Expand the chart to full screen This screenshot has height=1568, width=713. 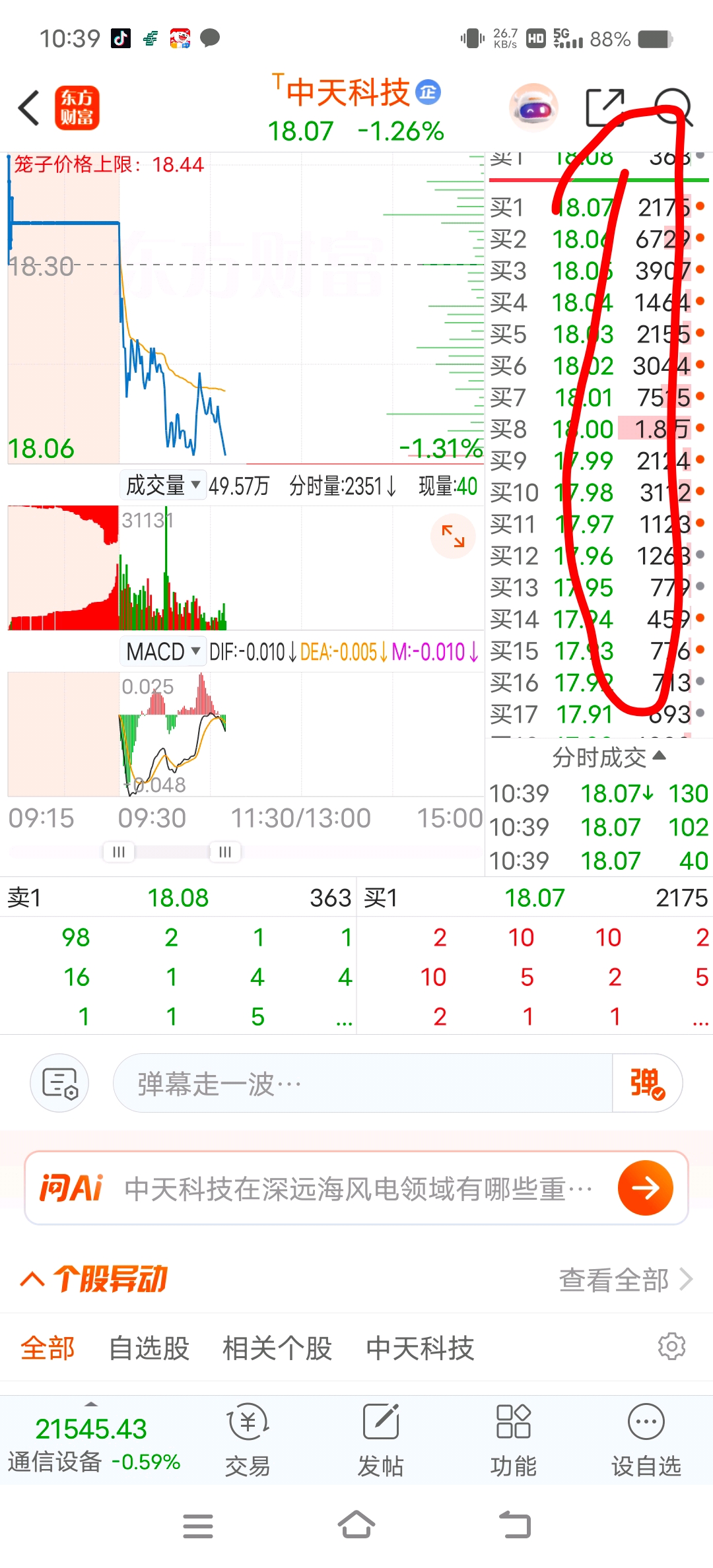point(453,536)
